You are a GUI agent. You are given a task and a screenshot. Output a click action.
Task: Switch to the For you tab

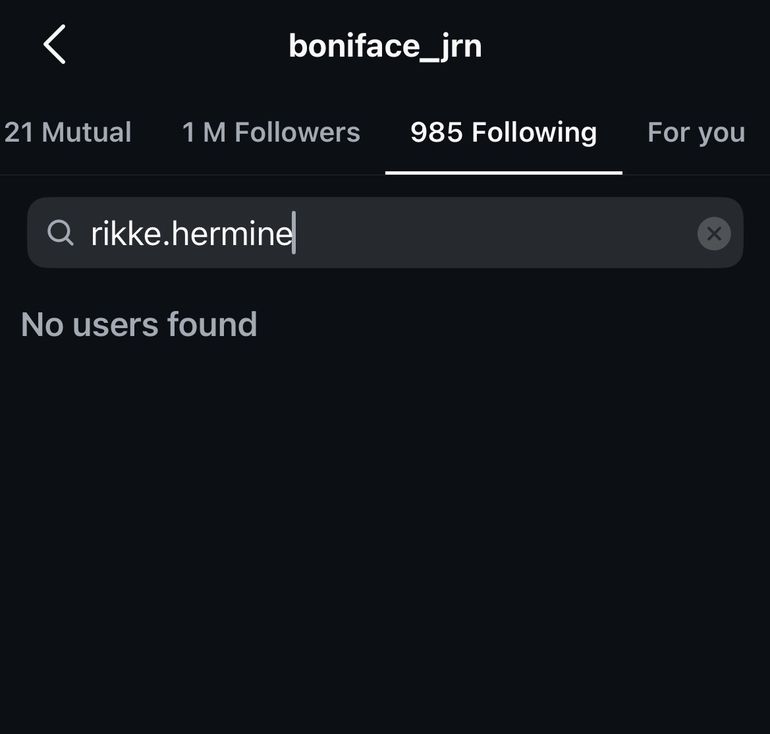click(x=696, y=133)
